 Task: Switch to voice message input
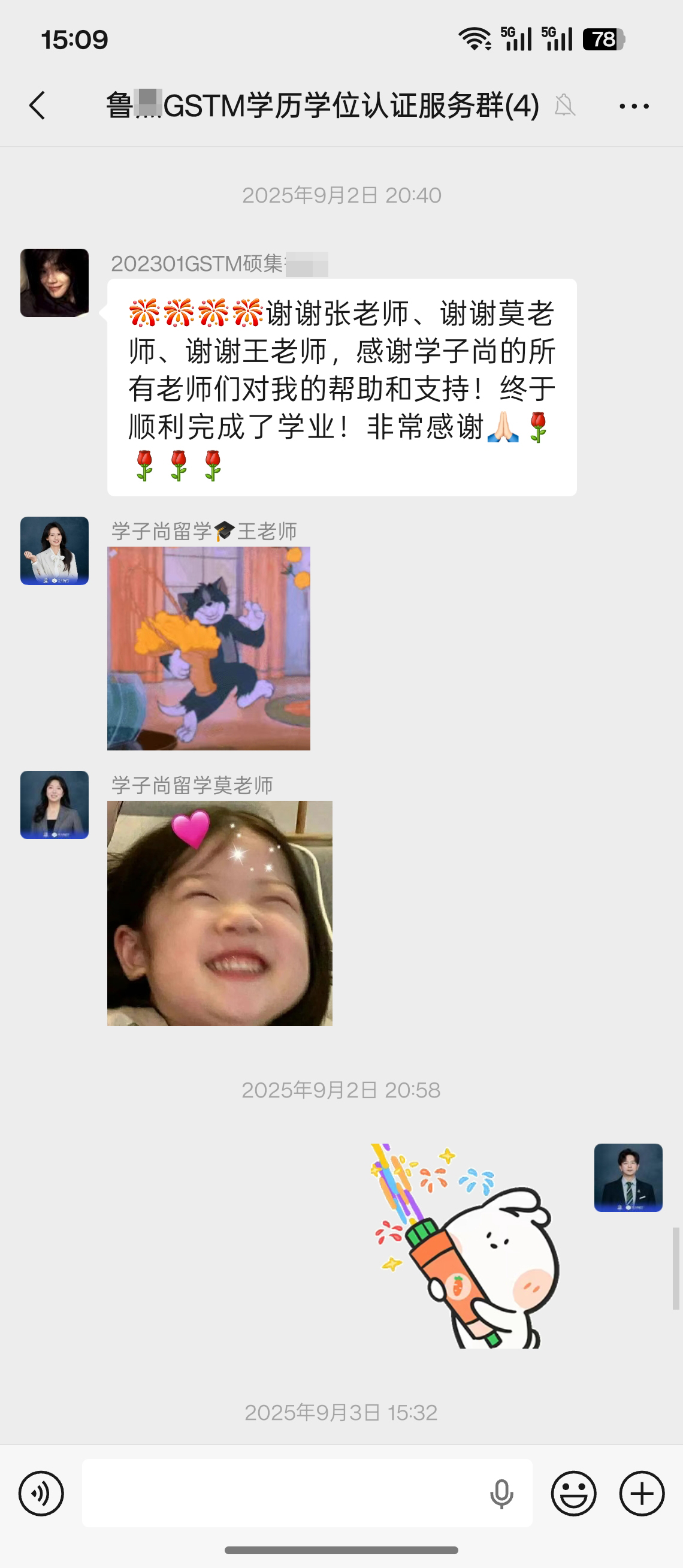coord(41,1493)
